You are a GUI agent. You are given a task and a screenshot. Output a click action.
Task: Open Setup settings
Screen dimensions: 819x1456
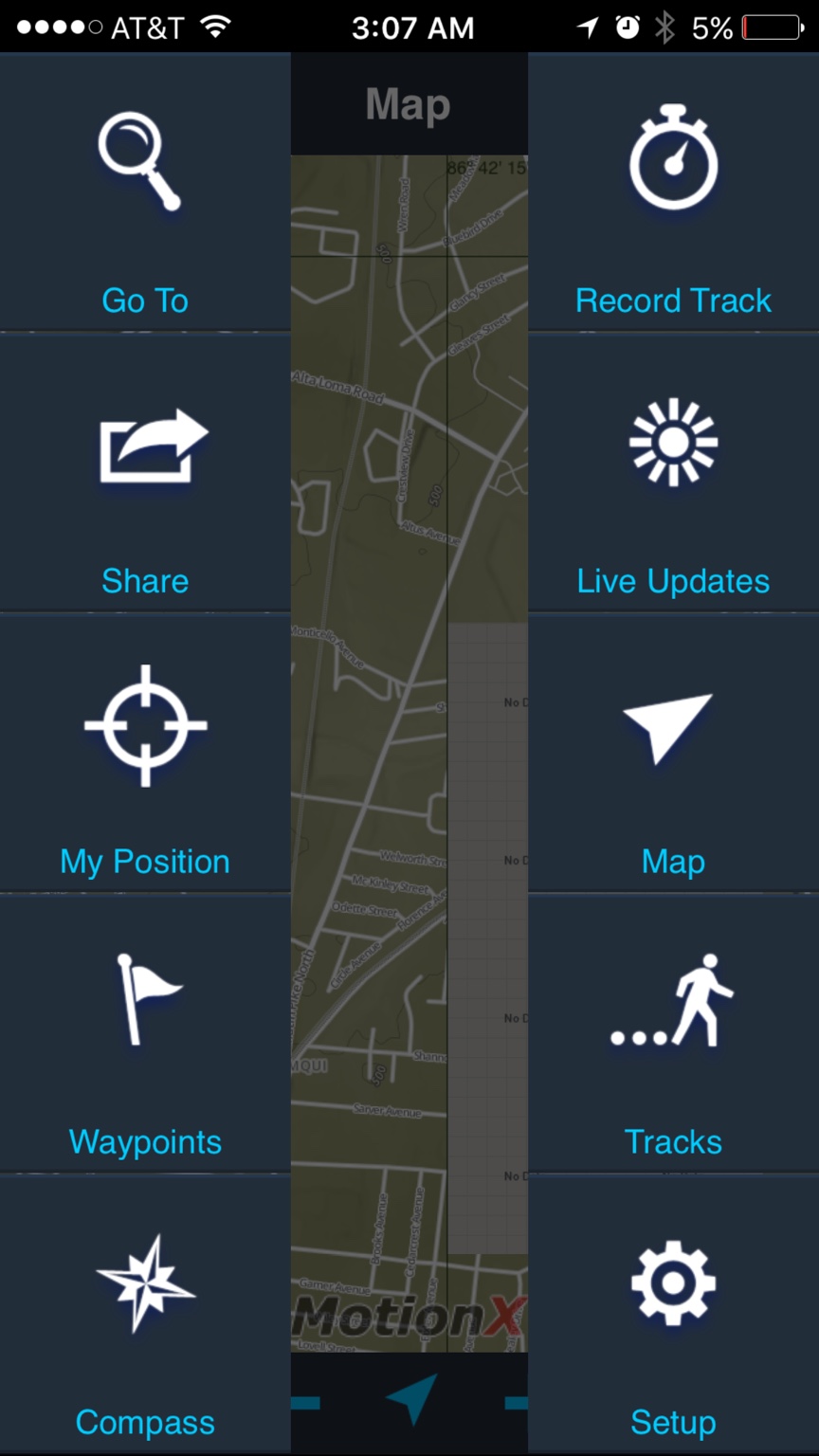673,1315
